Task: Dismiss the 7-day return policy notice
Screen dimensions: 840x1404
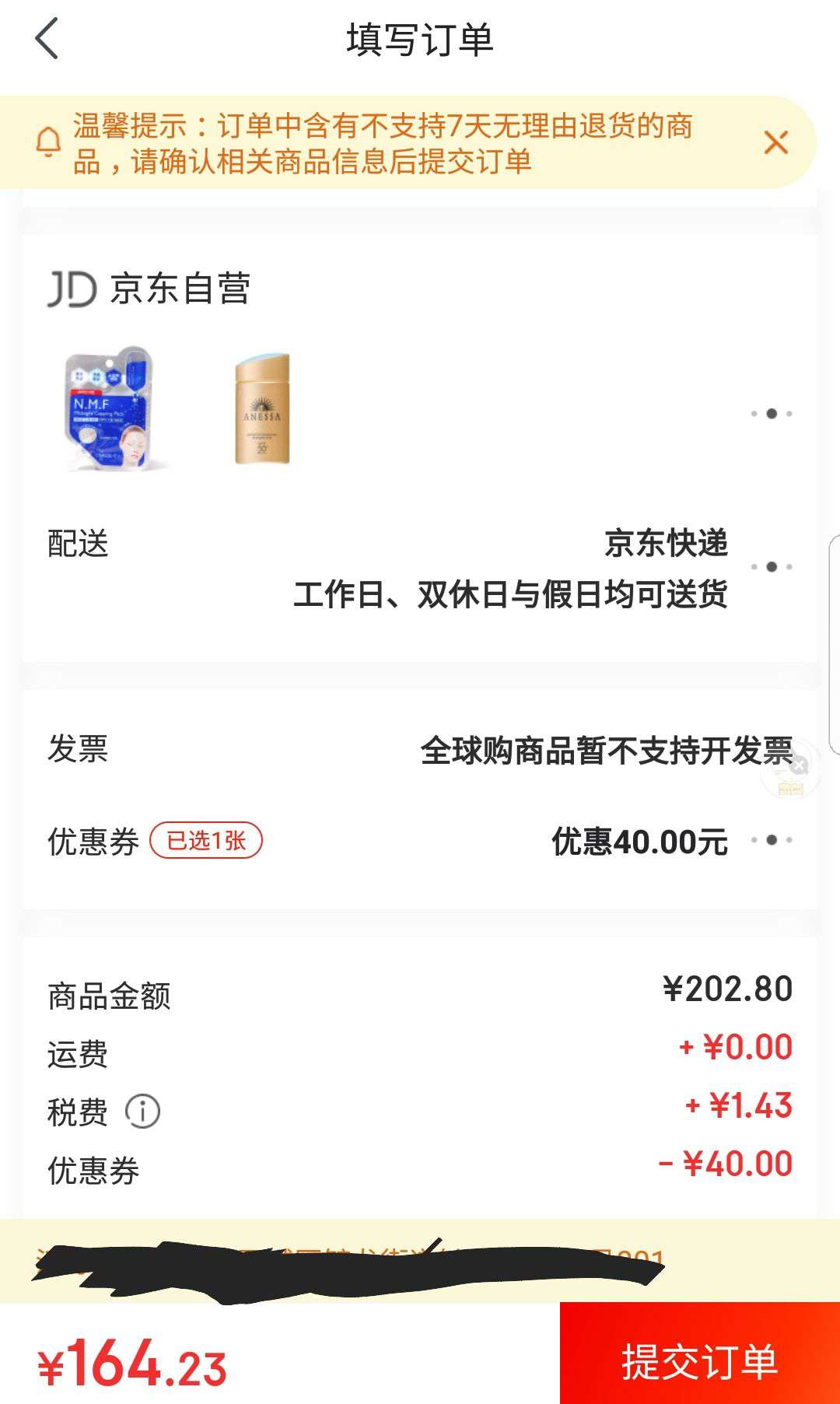Action: pos(776,142)
